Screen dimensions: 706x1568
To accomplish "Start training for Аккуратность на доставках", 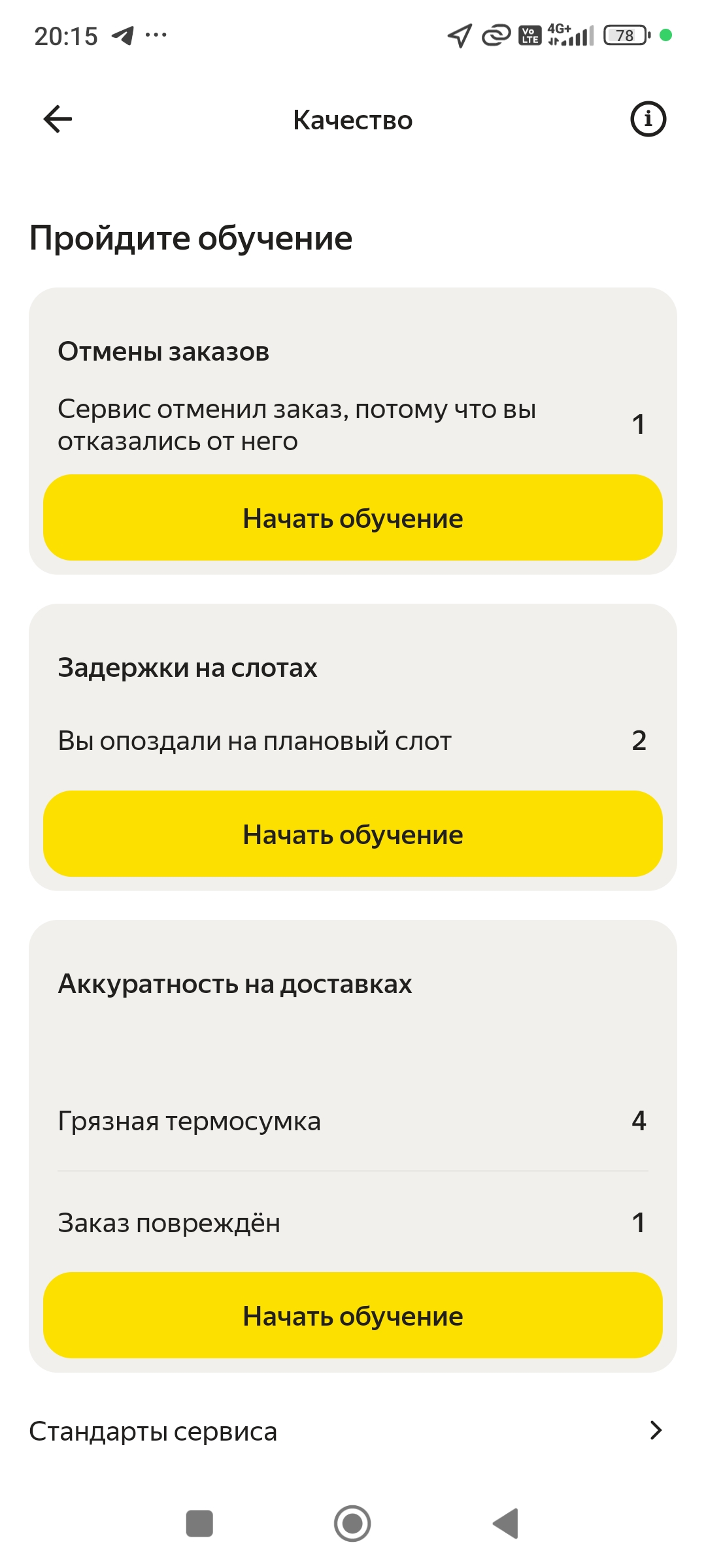I will pyautogui.click(x=353, y=1315).
